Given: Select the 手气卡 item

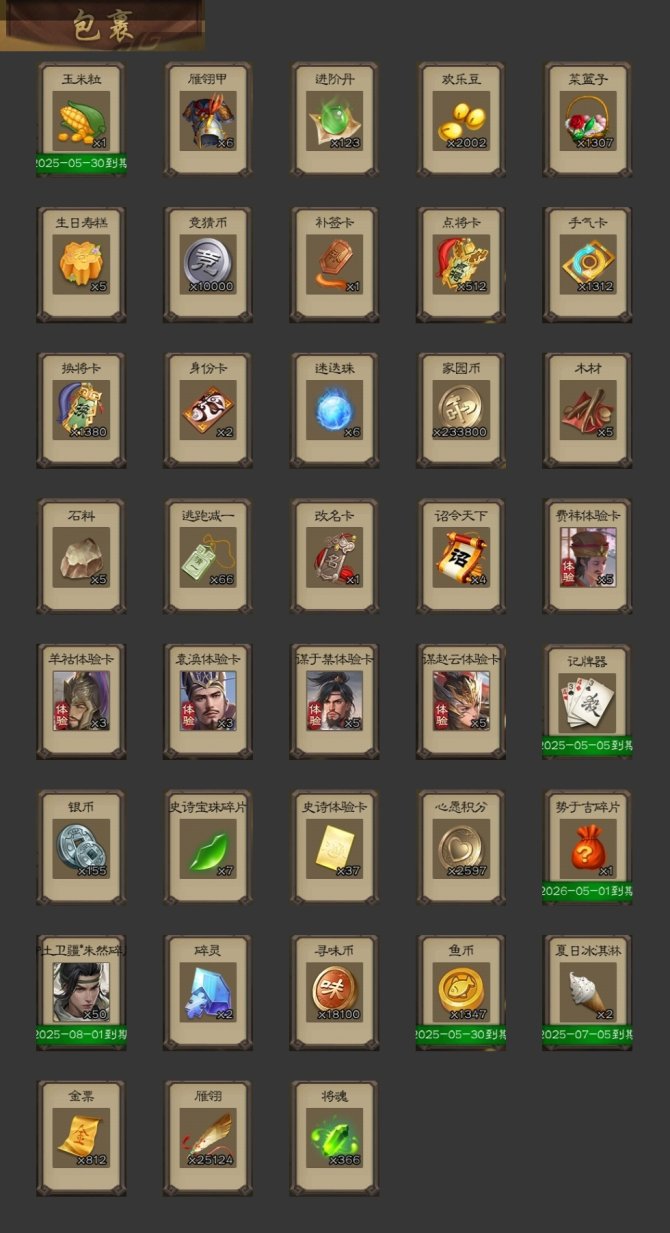Looking at the screenshot, I should pyautogui.click(x=588, y=265).
